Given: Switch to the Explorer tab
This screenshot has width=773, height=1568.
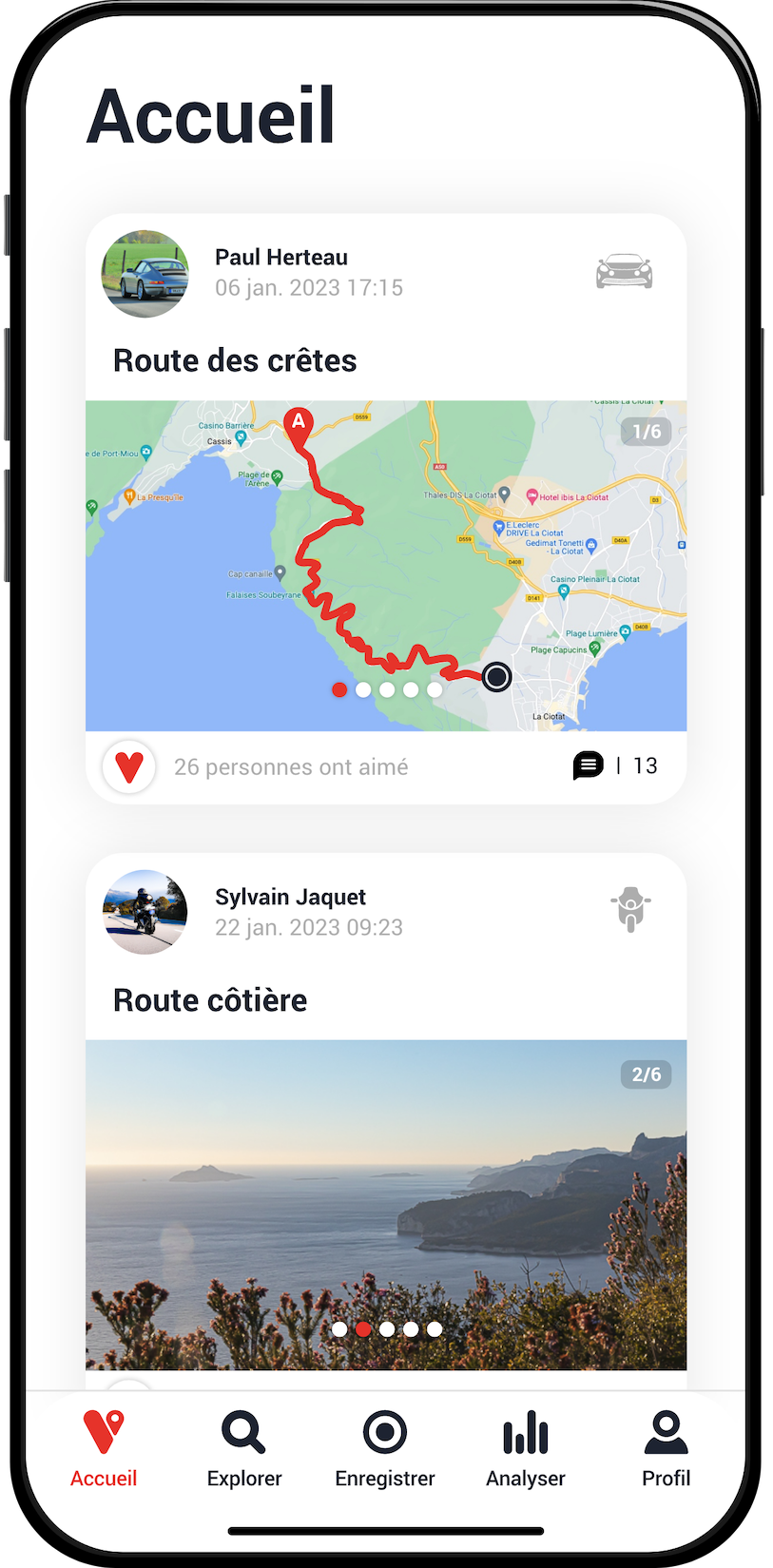Looking at the screenshot, I should coord(244,1449).
